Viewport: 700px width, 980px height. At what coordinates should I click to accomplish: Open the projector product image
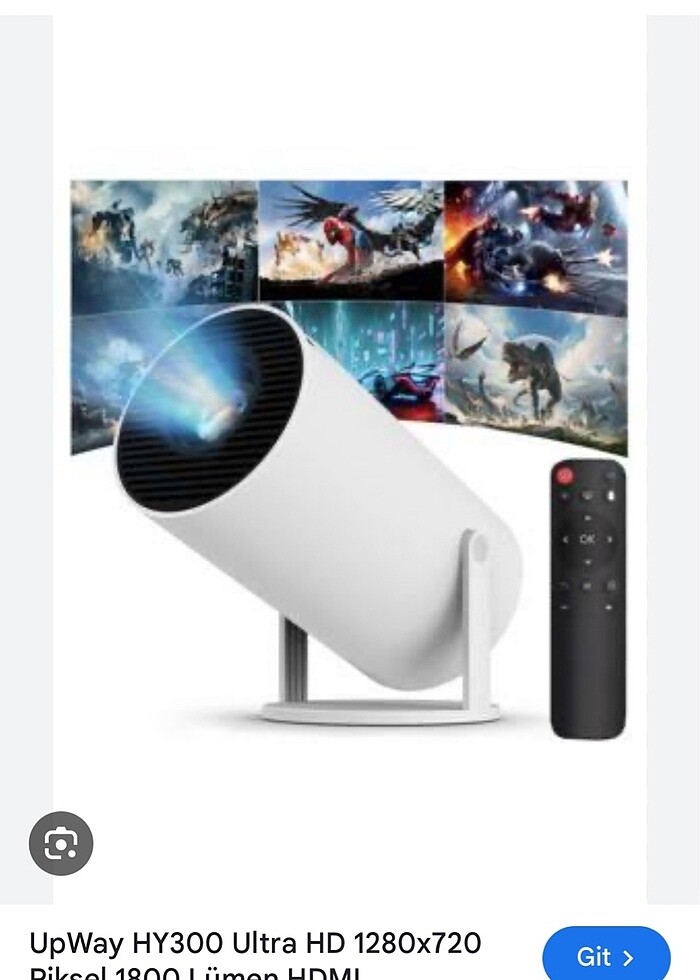click(349, 460)
